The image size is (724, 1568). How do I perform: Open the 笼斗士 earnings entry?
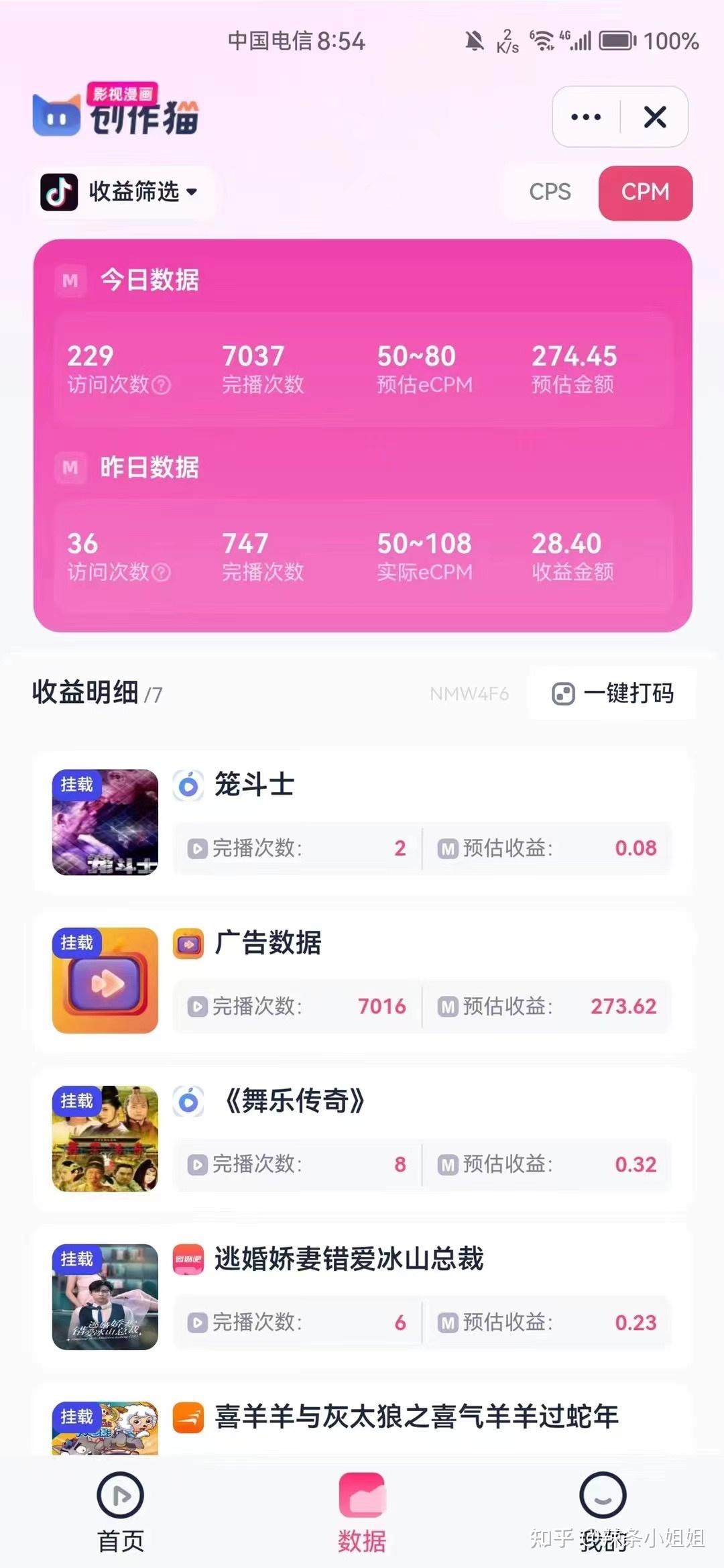362,821
